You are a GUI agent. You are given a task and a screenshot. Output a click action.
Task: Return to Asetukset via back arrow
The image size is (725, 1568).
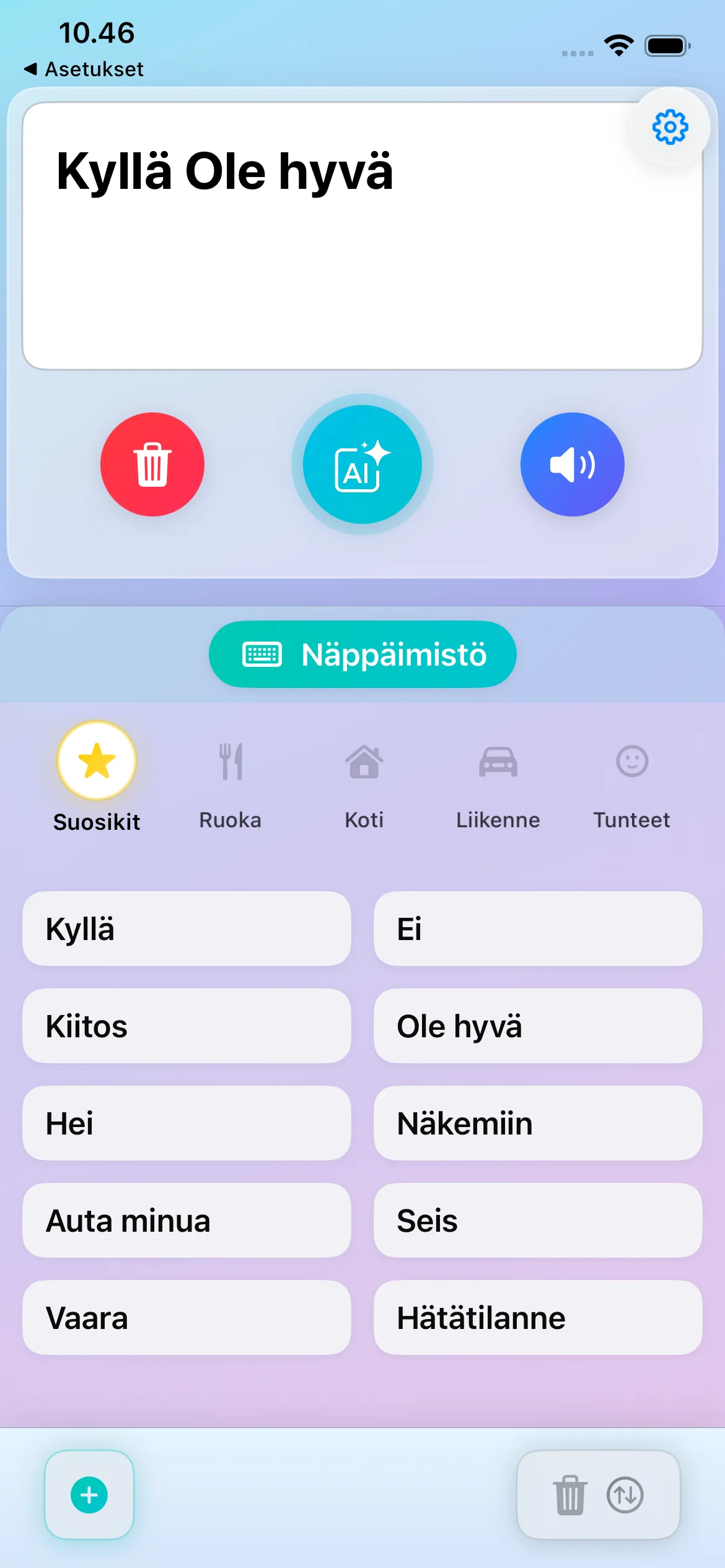(83, 69)
